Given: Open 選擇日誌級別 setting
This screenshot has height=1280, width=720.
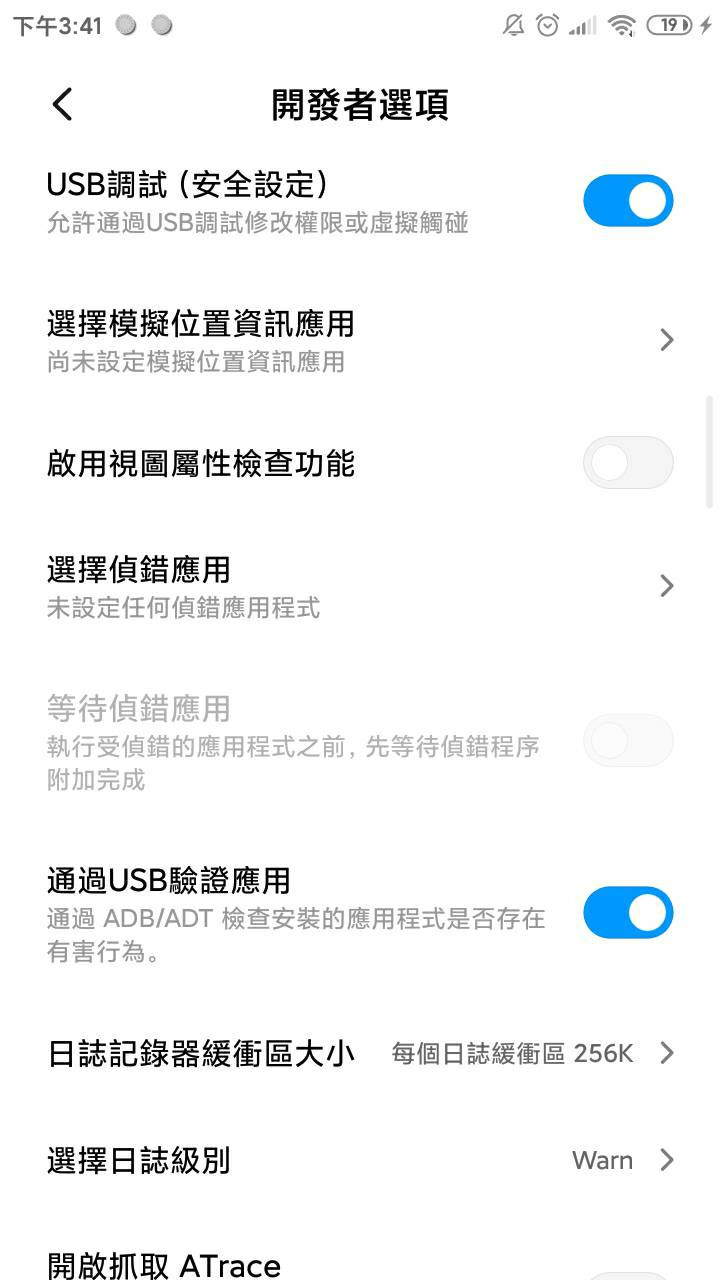Looking at the screenshot, I should click(360, 1160).
